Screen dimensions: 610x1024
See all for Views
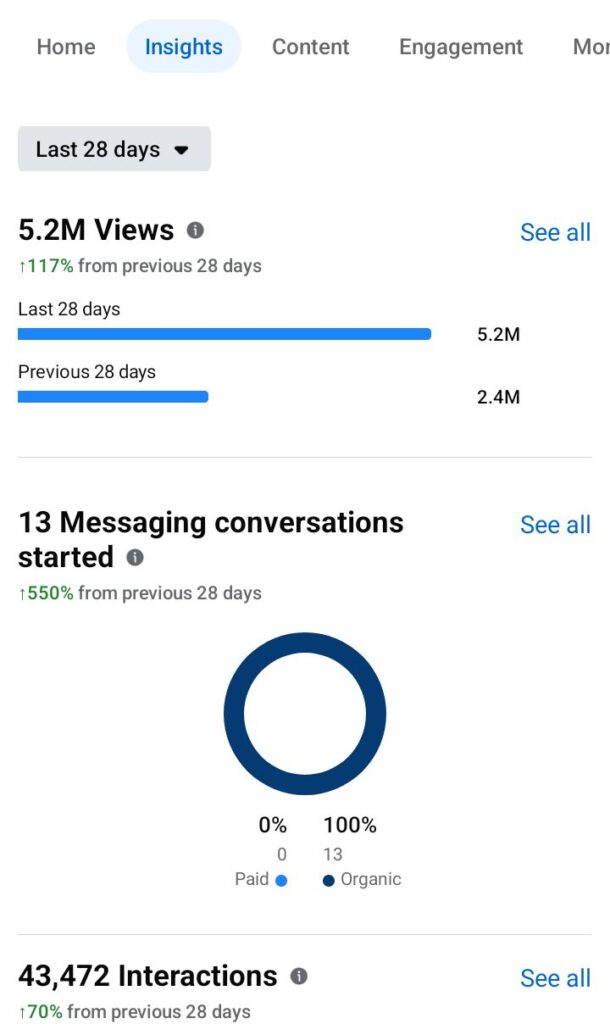(x=555, y=232)
